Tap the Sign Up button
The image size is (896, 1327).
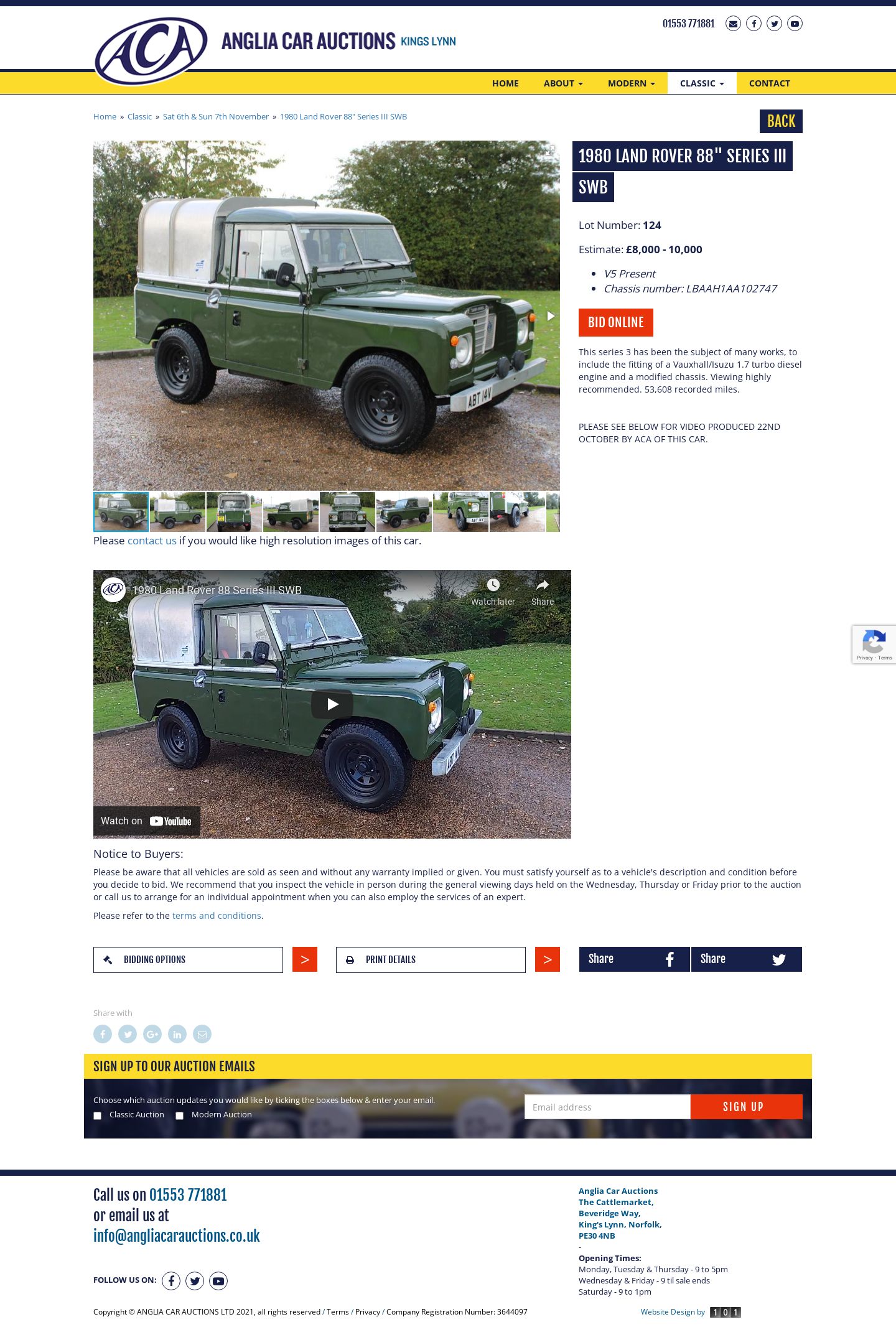coord(745,1107)
